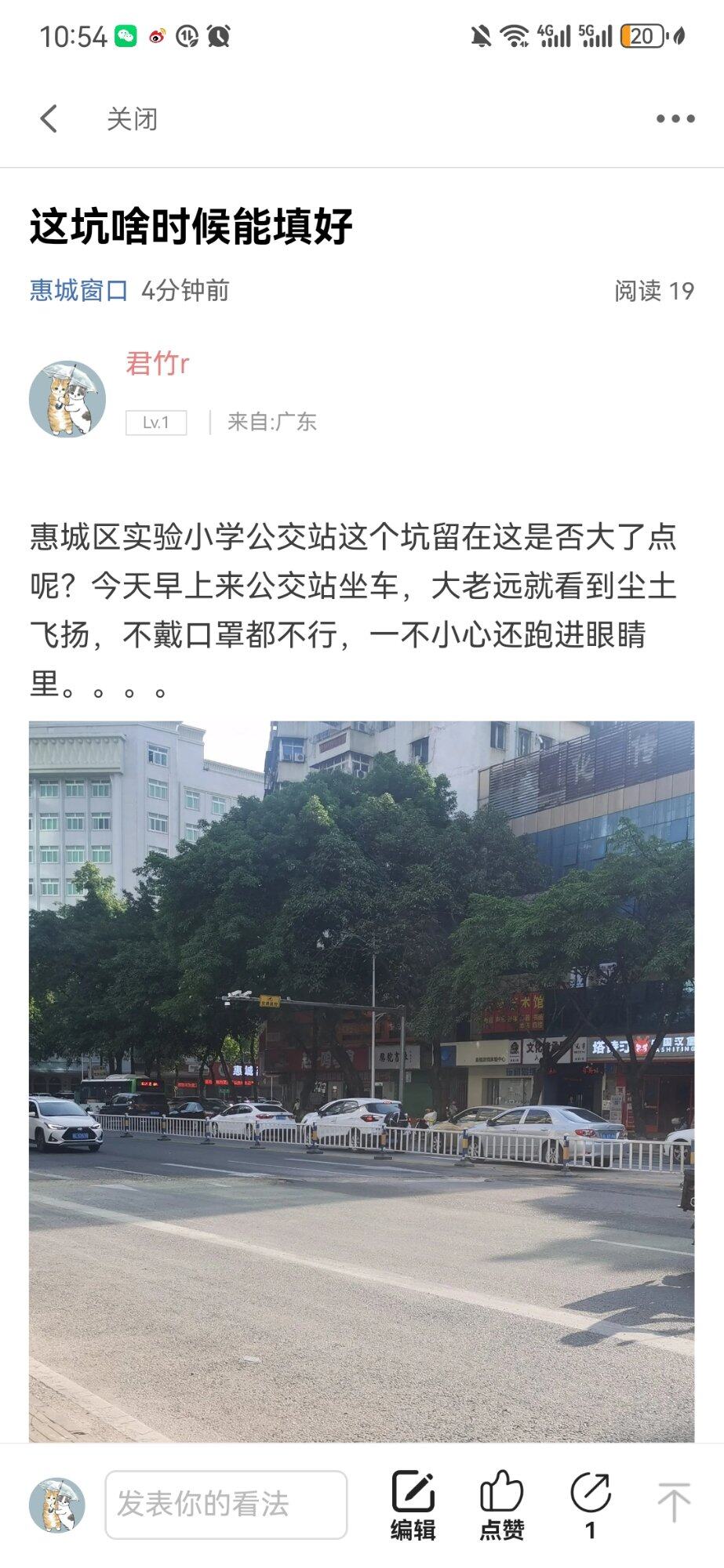Open the three-dot overflow menu
The height and width of the screenshot is (1568, 724).
pos(675,119)
